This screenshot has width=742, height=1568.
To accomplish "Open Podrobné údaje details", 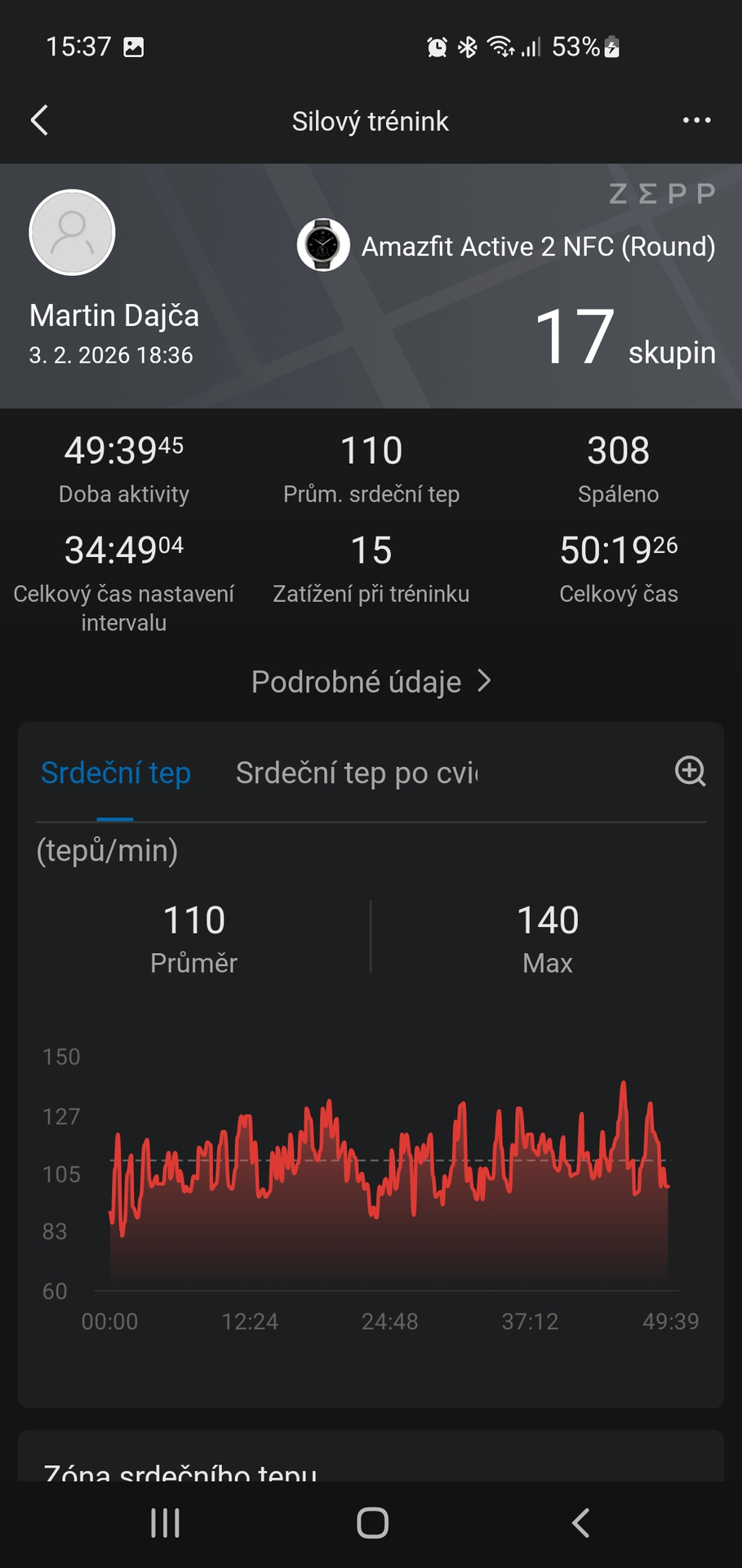I will pos(371,681).
